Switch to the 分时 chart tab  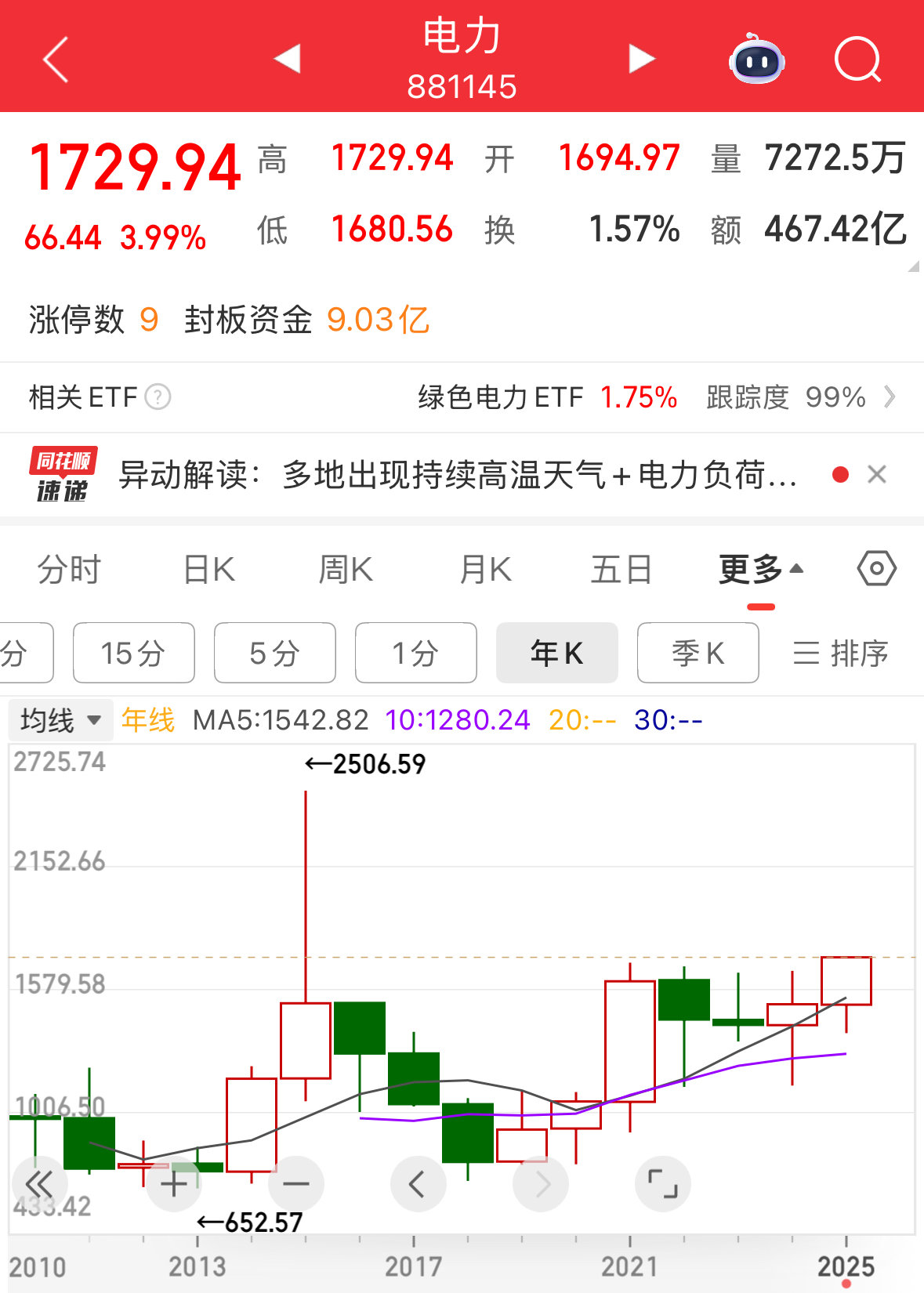[x=69, y=570]
